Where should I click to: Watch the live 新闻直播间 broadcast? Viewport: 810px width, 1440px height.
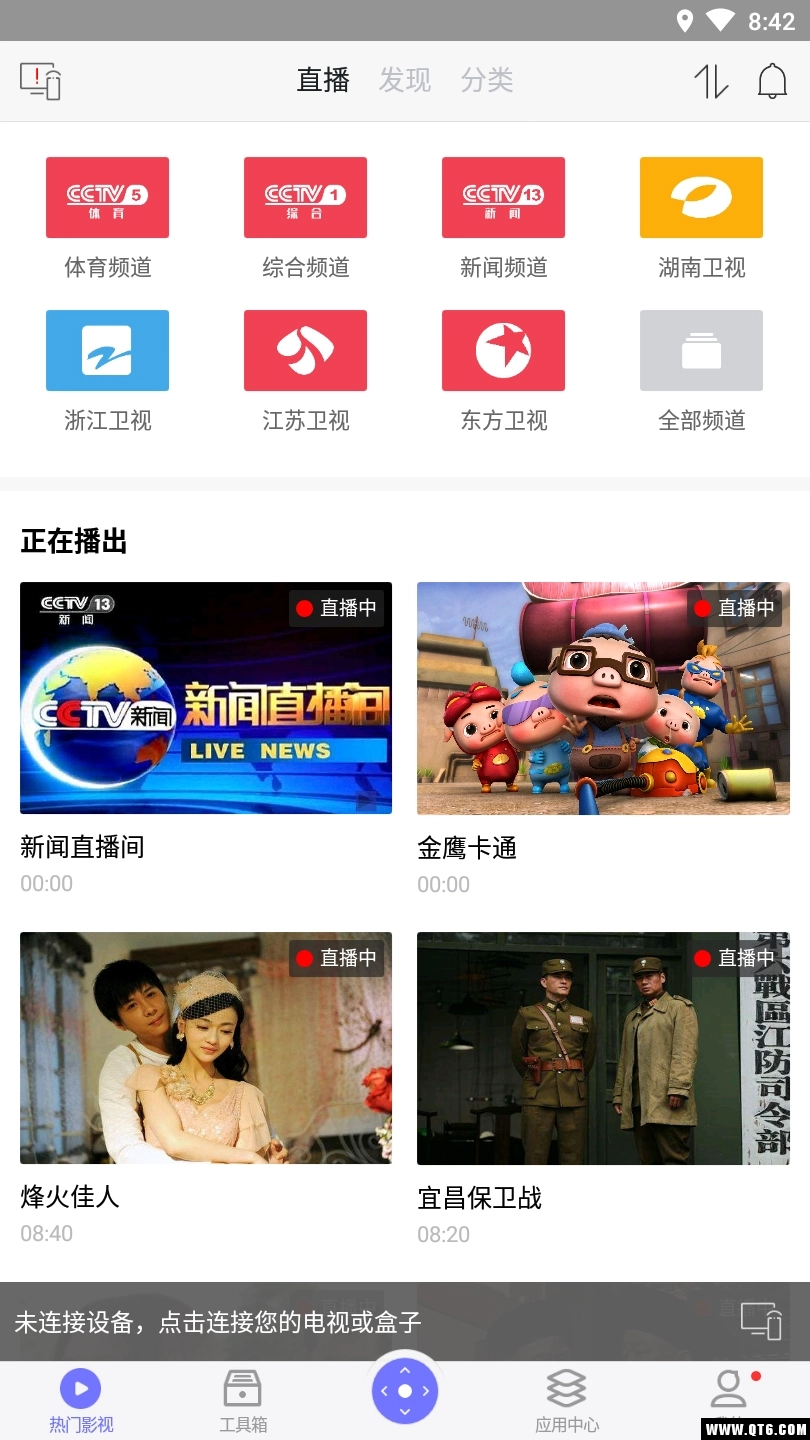pyautogui.click(x=206, y=698)
